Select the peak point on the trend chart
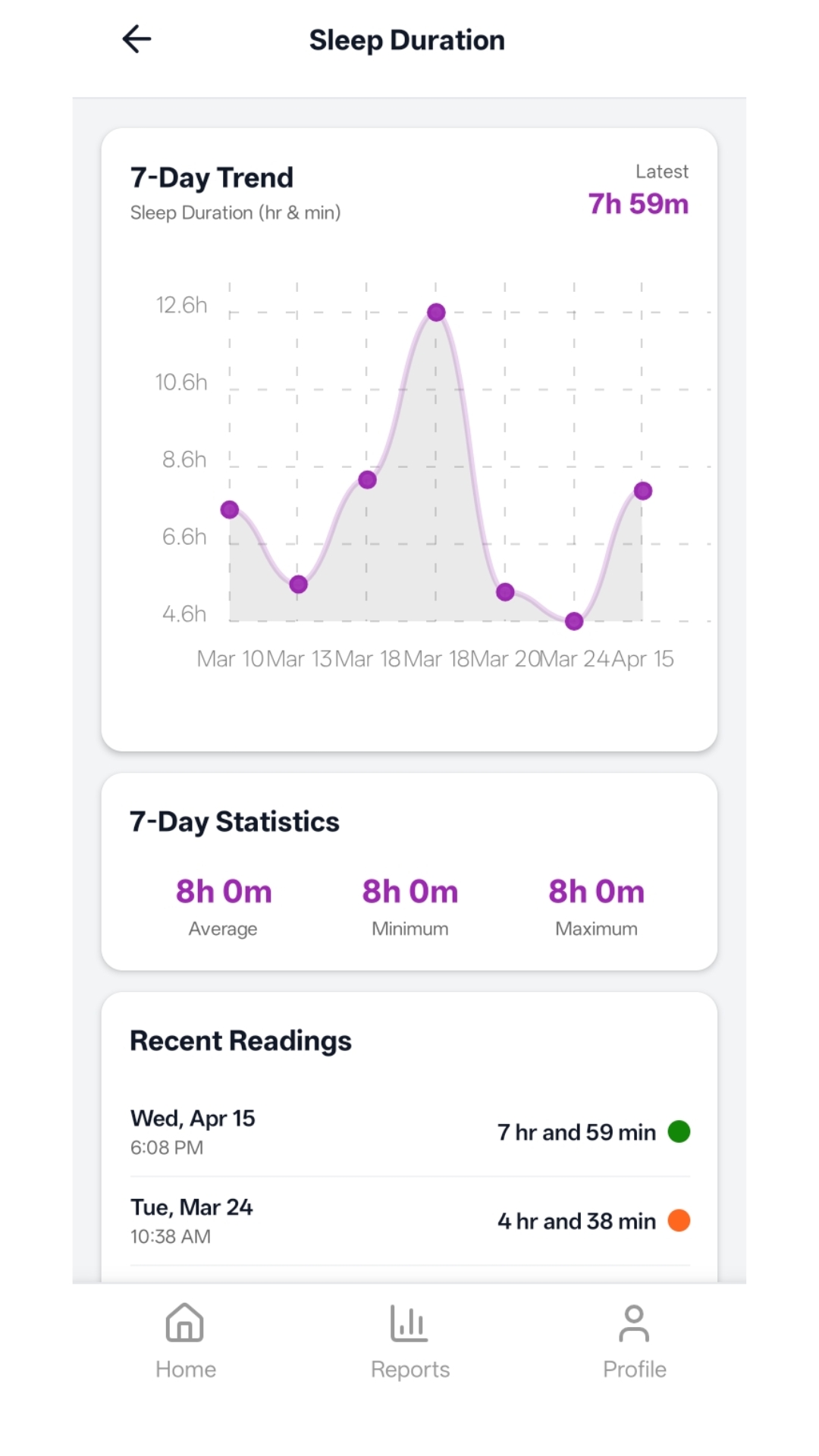The height and width of the screenshot is (1456, 819). click(x=436, y=312)
